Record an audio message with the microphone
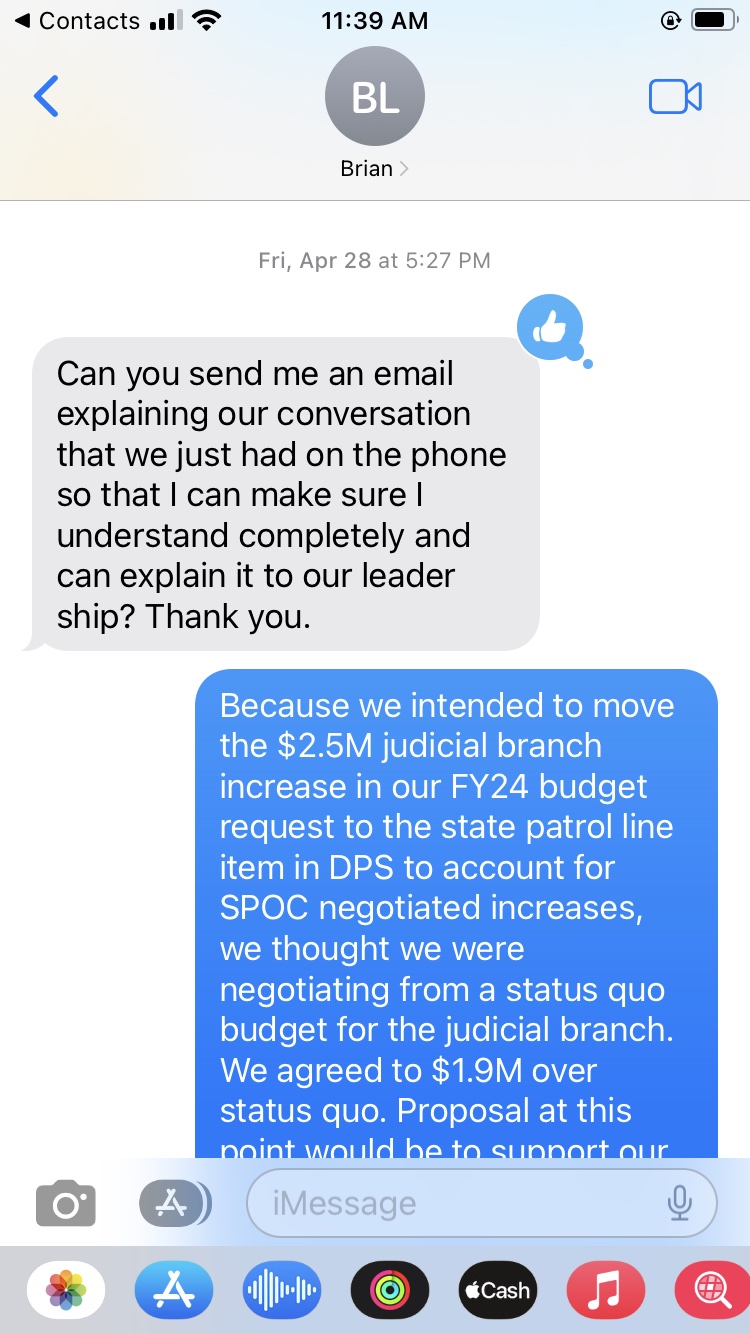The height and width of the screenshot is (1334, 750). pos(680,1203)
